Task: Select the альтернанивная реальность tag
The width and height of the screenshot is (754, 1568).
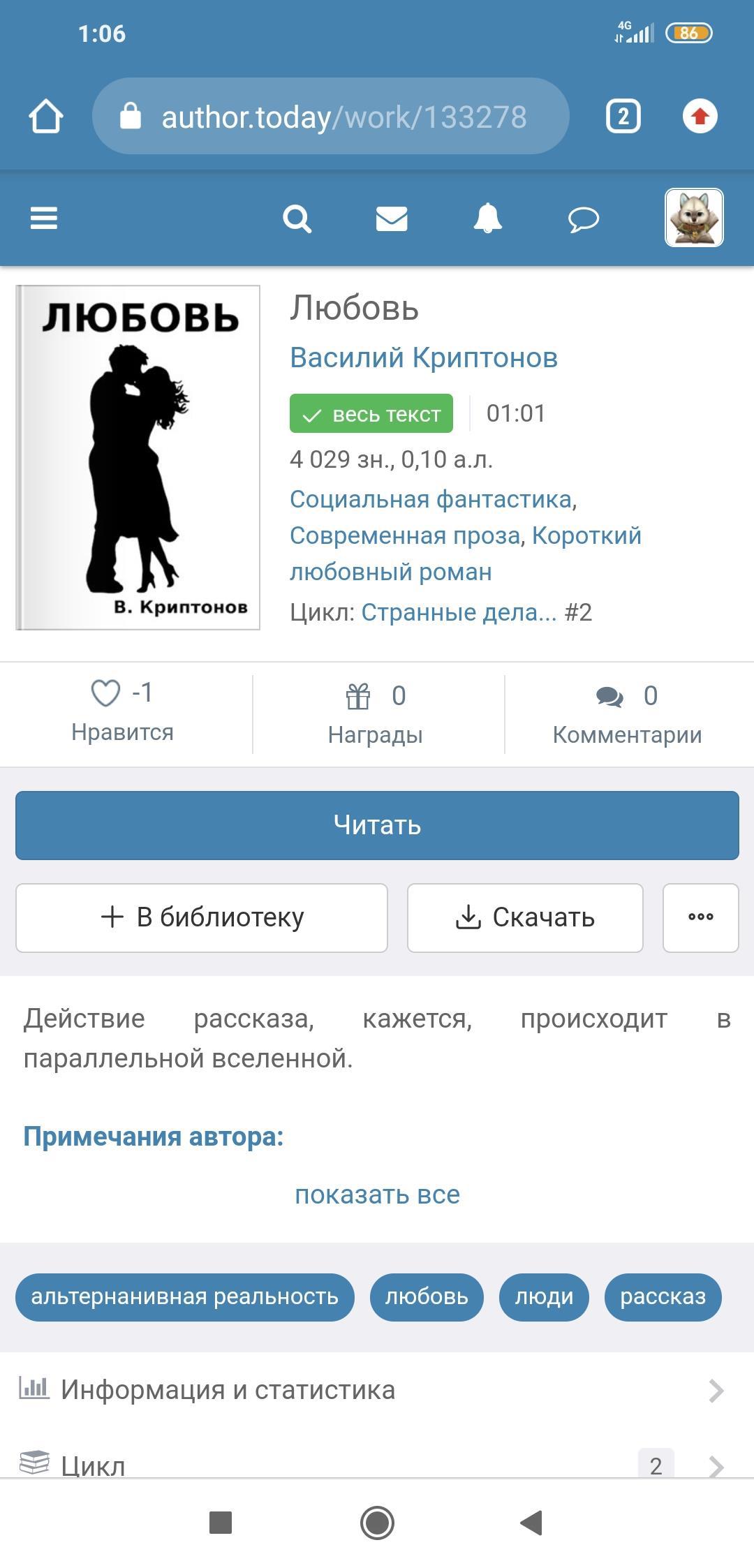Action: point(185,1296)
